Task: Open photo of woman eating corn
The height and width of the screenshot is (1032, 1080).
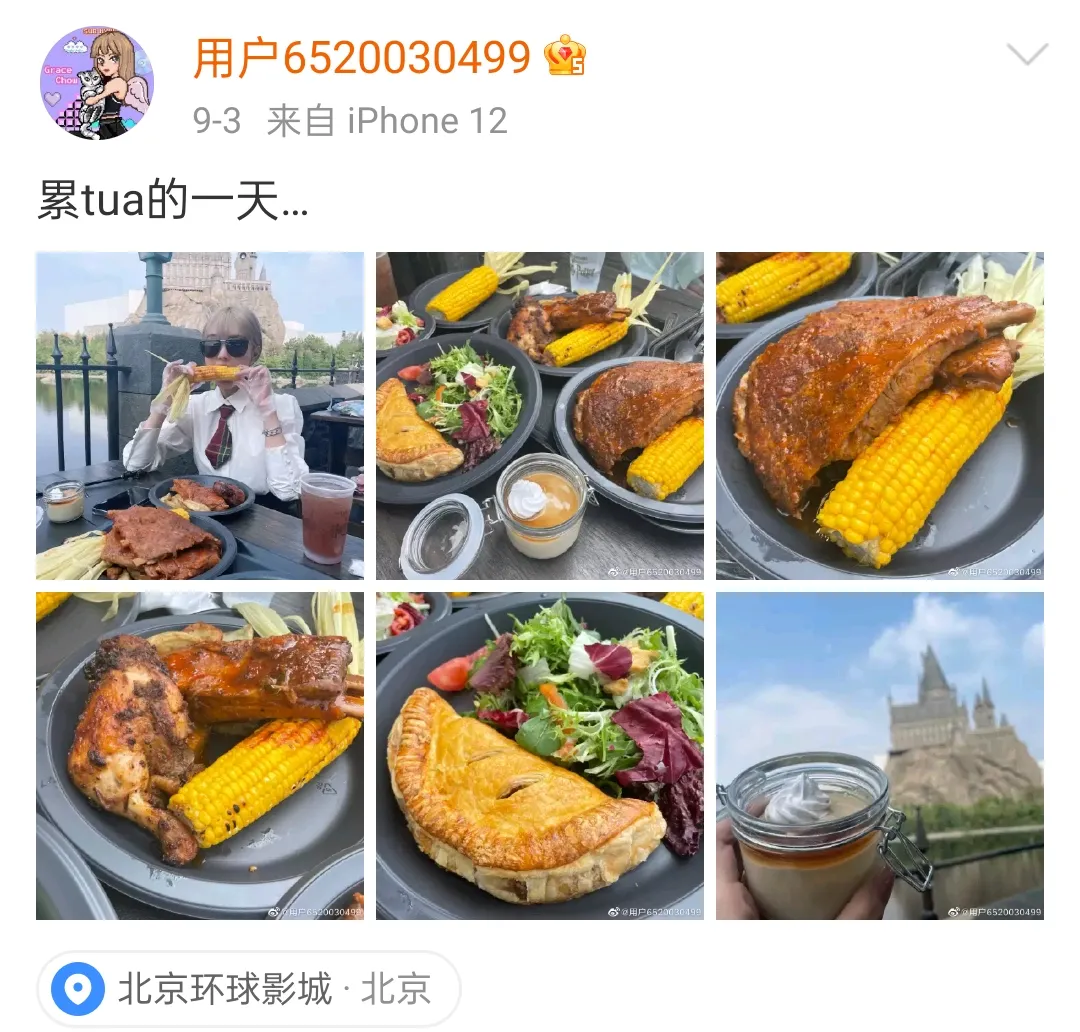Action: [x=200, y=416]
